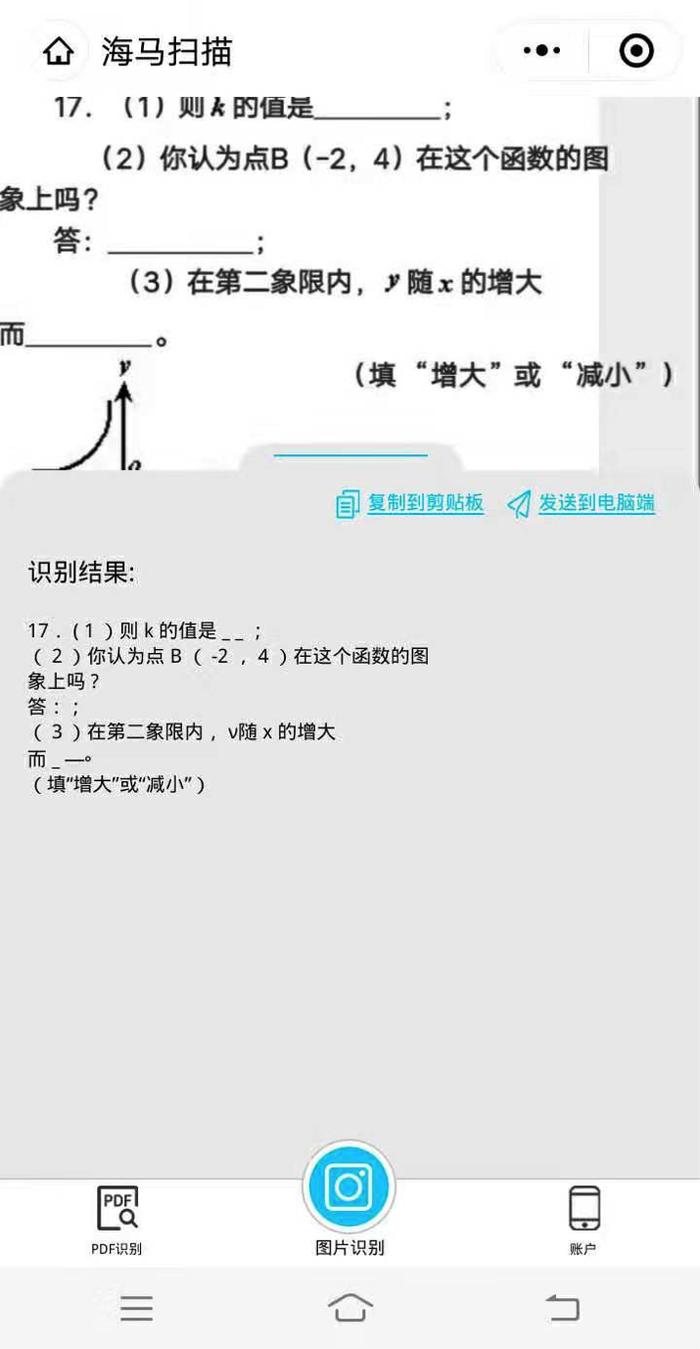Send the result using 发送到电脑端

pos(581,503)
